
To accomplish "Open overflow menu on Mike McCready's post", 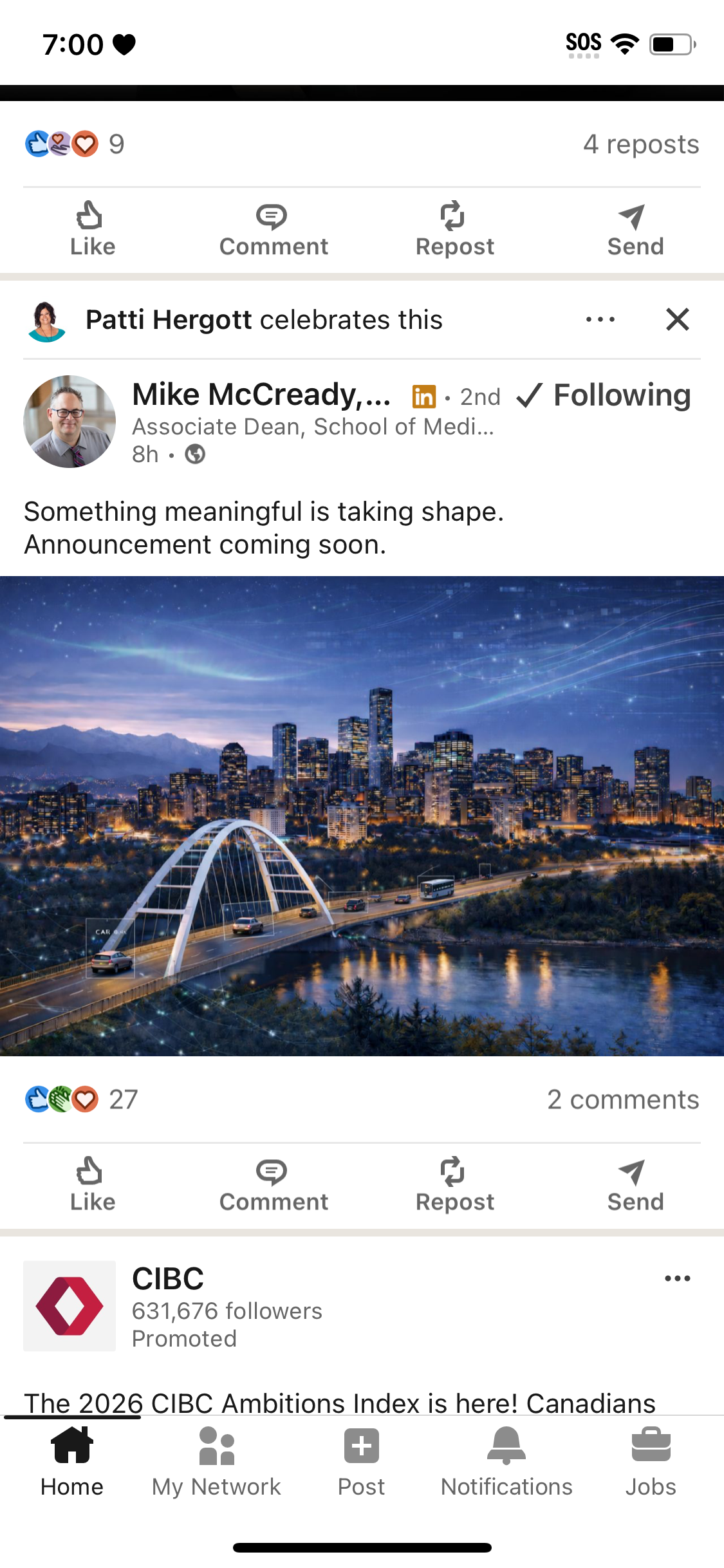I will (x=600, y=319).
